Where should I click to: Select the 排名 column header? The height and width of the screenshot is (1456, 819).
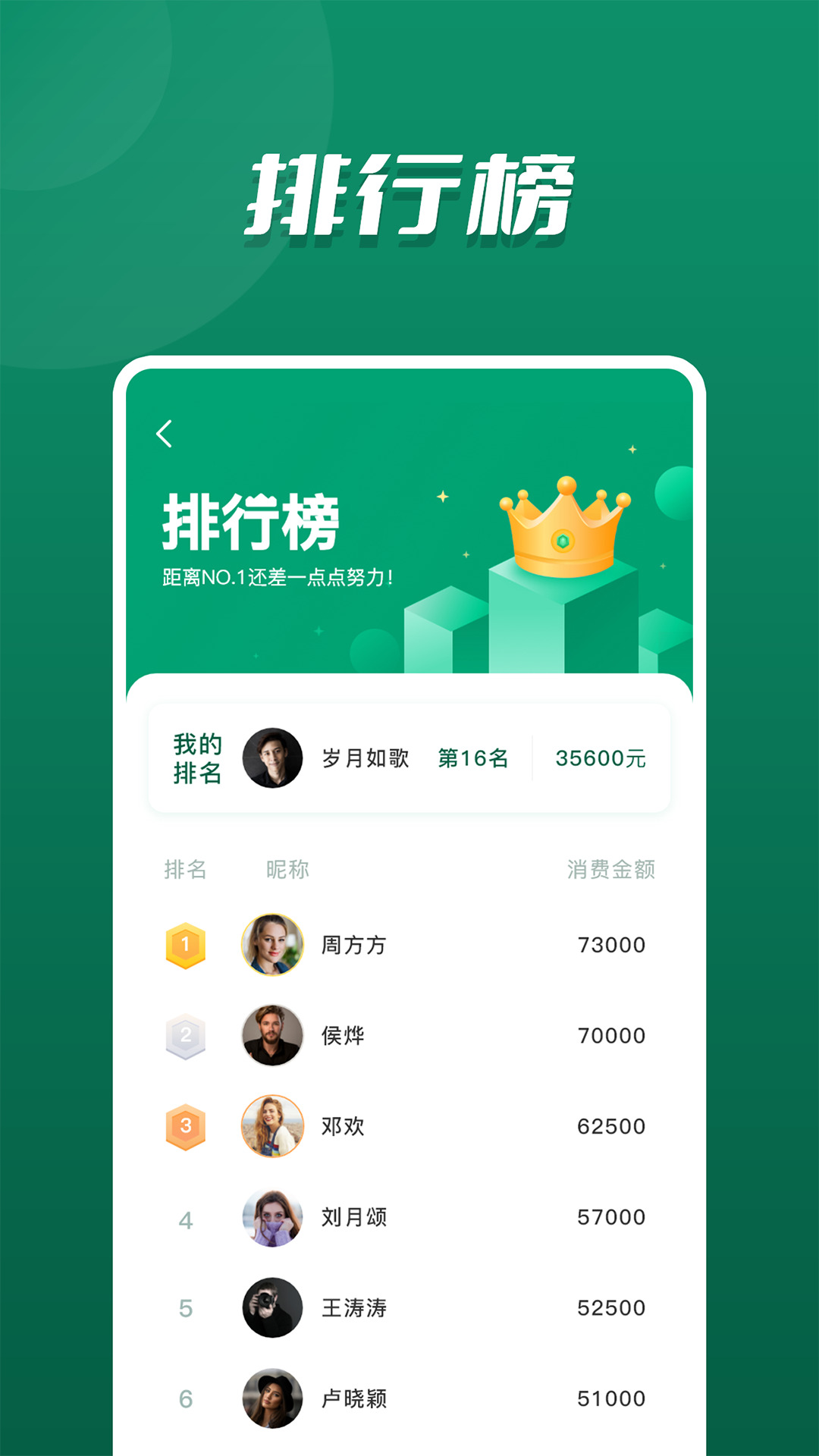click(x=187, y=871)
